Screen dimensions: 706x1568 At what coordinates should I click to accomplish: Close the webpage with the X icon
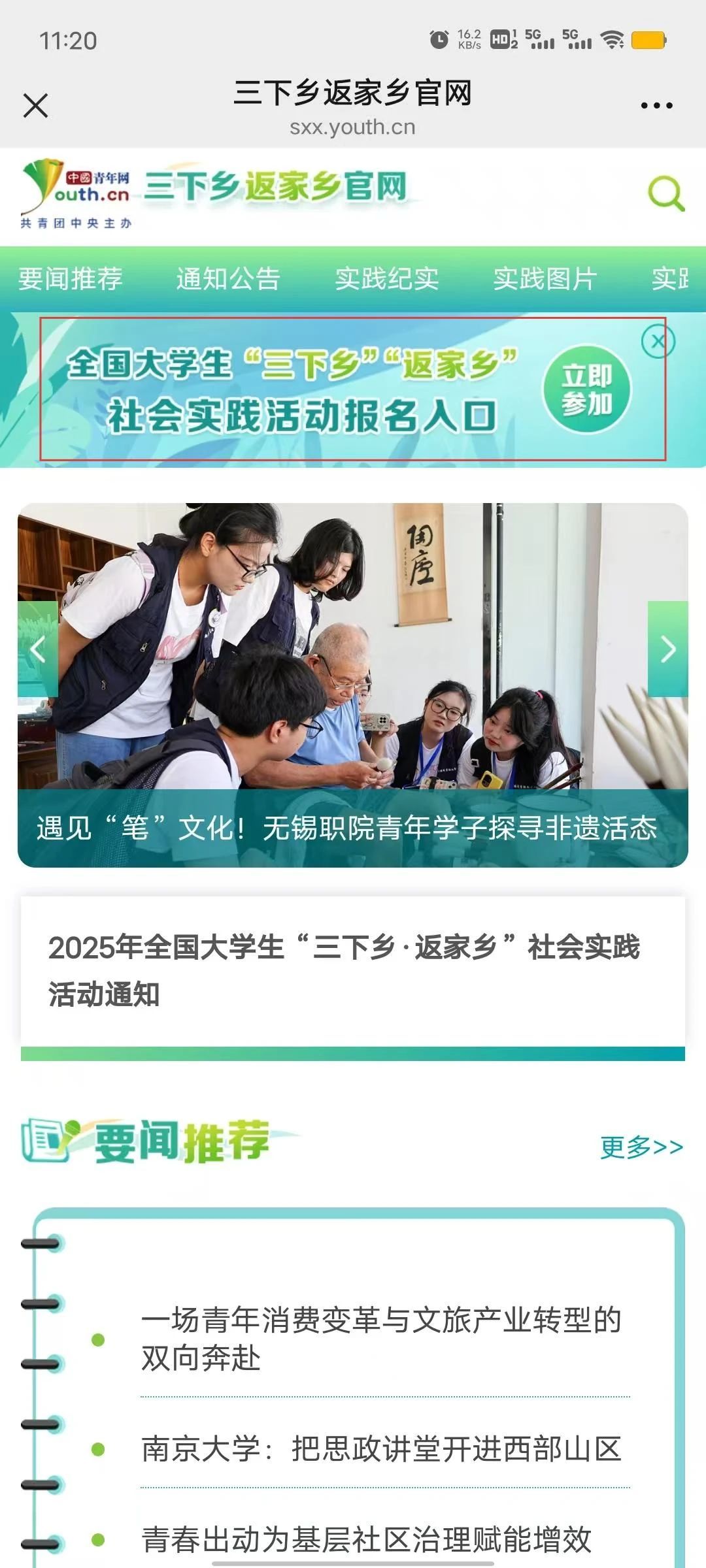click(35, 105)
